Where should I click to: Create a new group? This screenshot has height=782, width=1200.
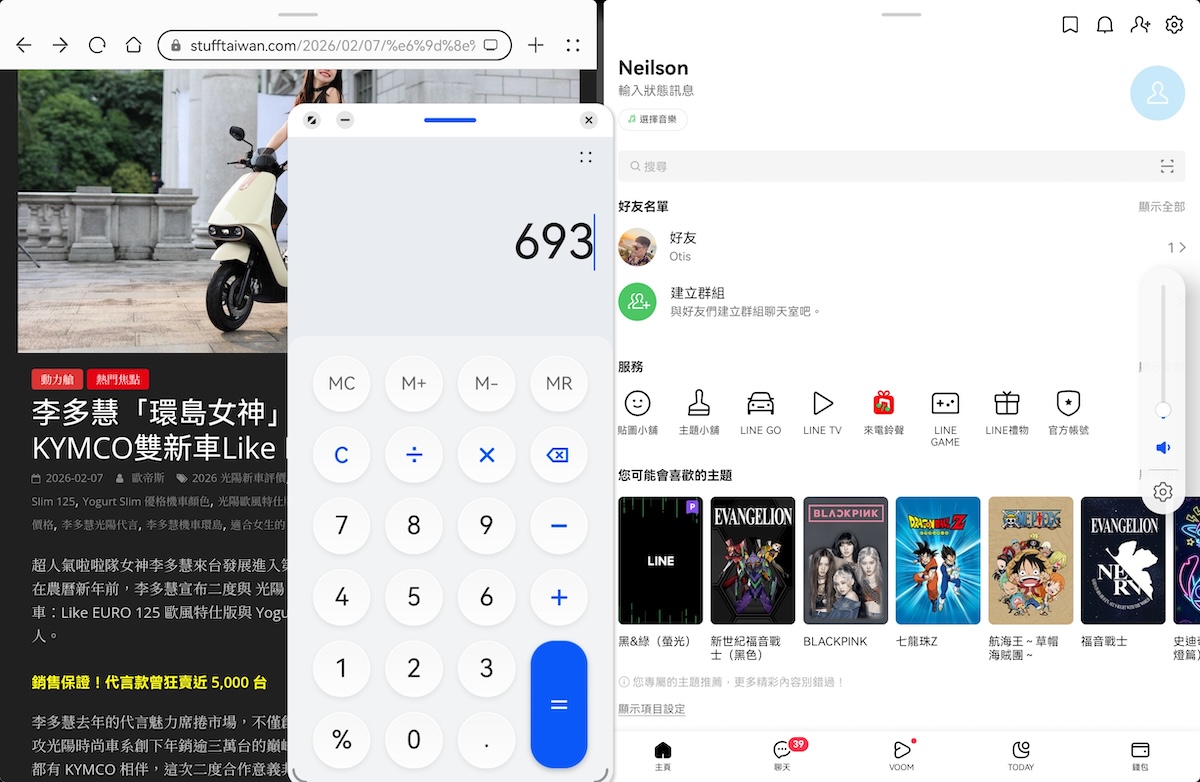click(900, 301)
